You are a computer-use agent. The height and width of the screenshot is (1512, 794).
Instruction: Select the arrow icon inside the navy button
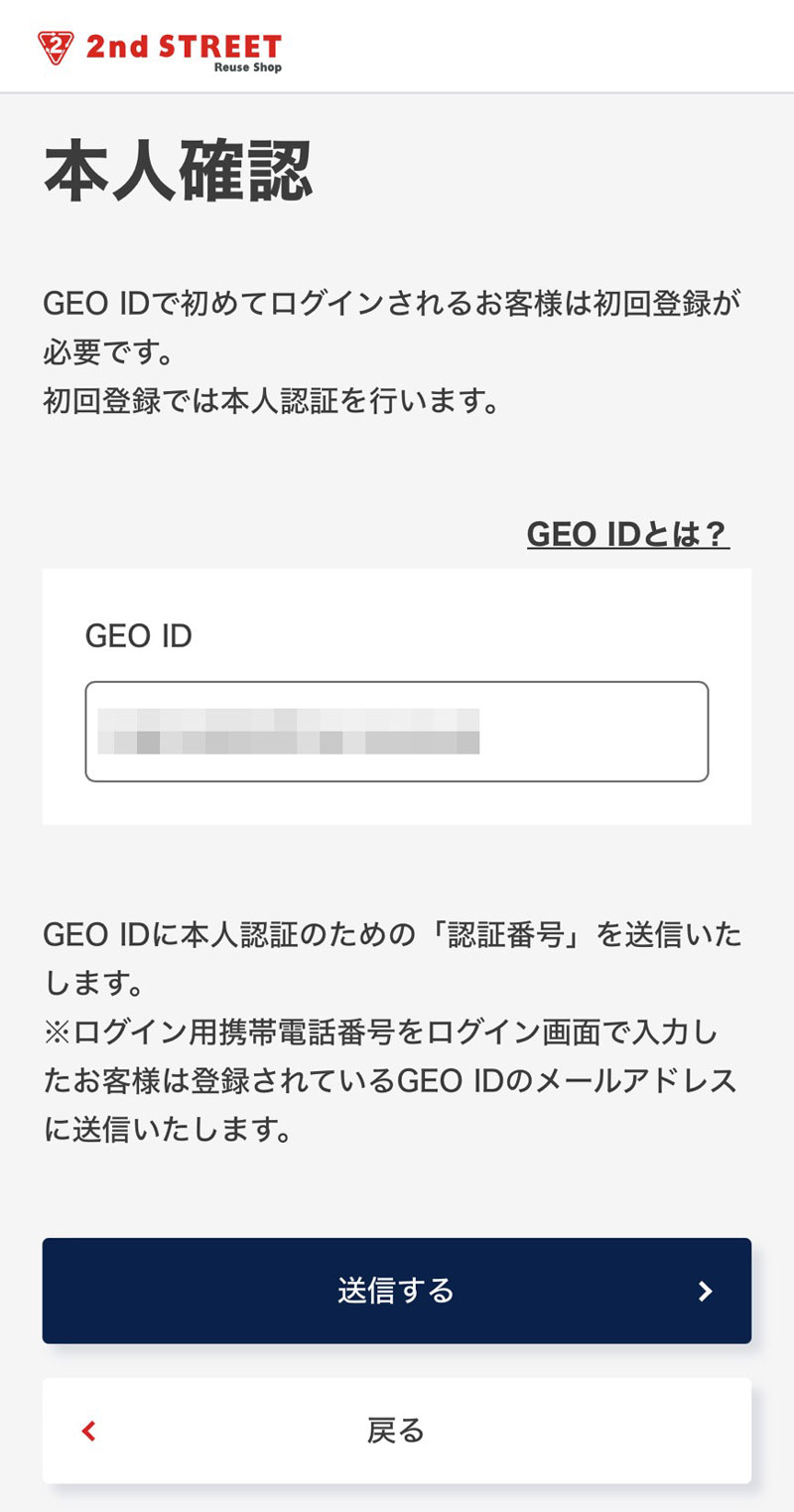(x=705, y=1291)
